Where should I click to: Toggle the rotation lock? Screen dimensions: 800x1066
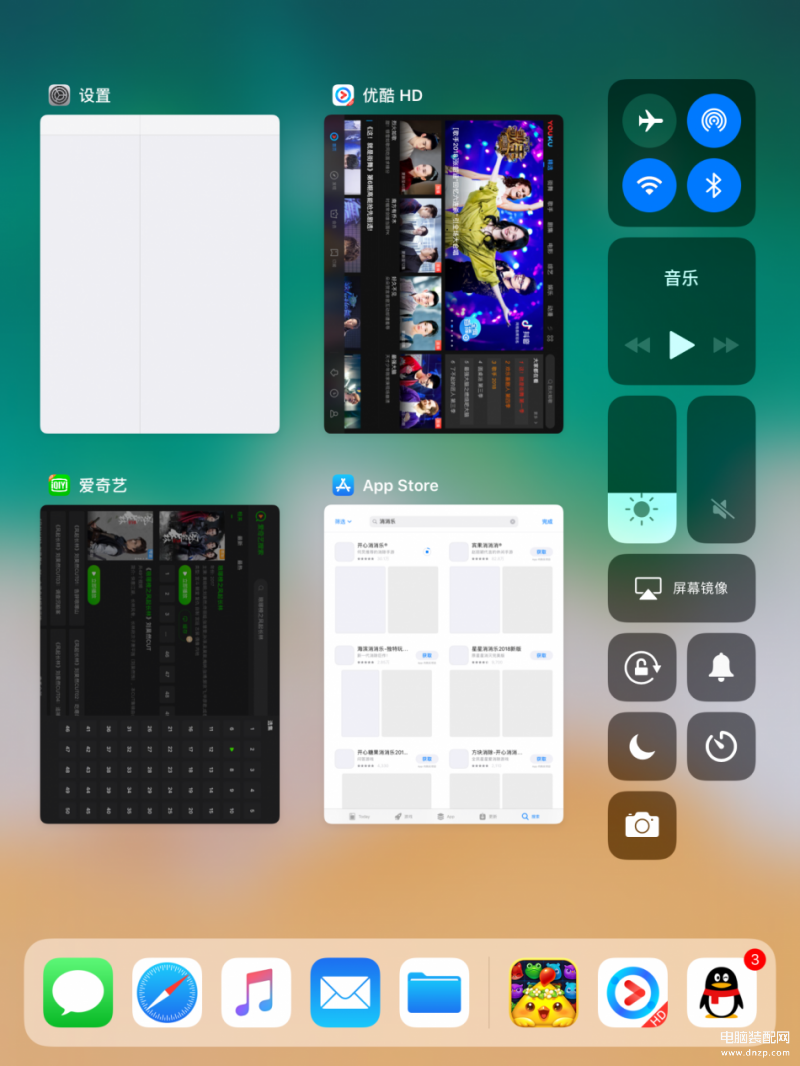pos(642,667)
